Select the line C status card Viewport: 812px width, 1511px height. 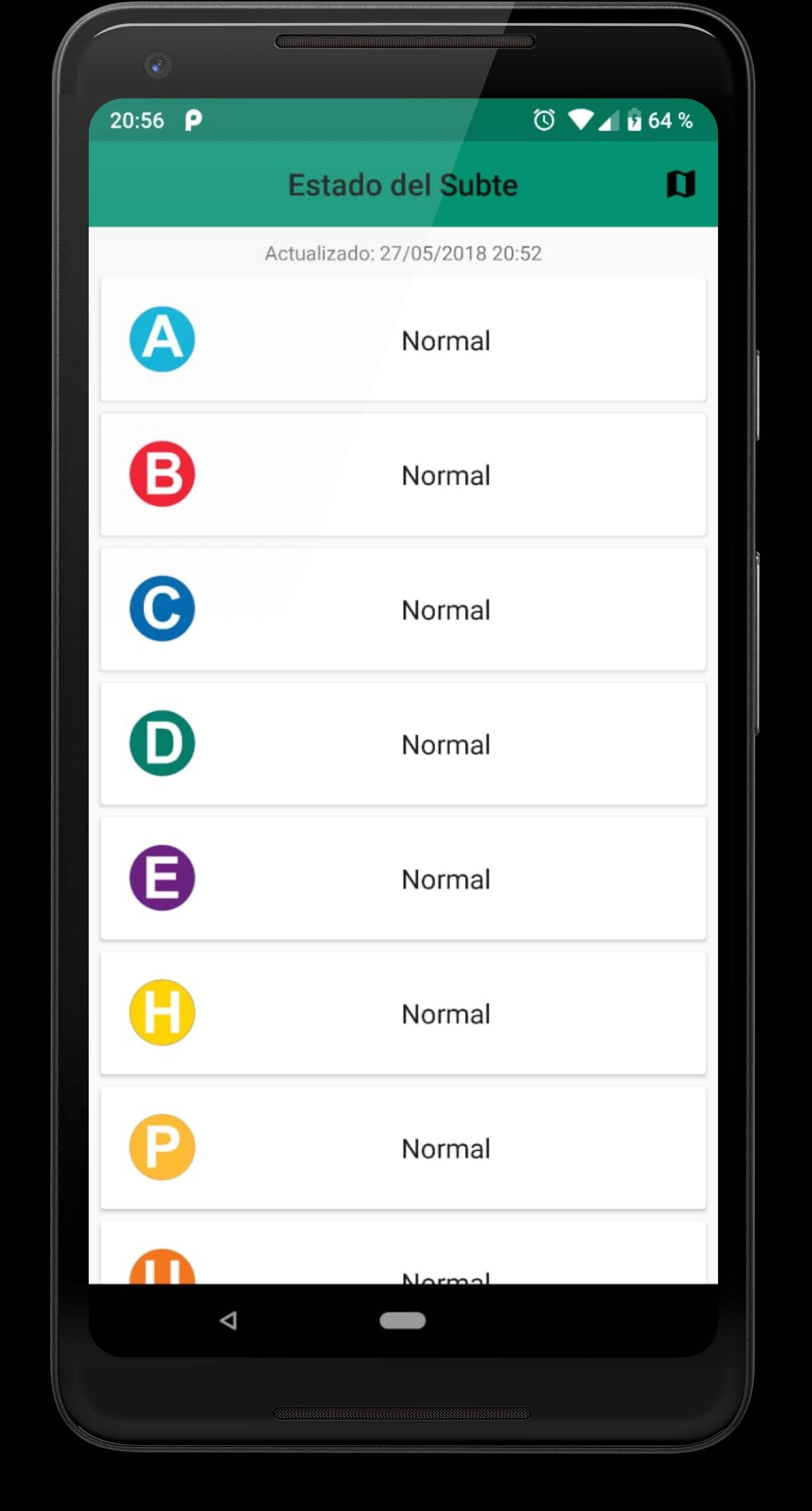point(403,609)
